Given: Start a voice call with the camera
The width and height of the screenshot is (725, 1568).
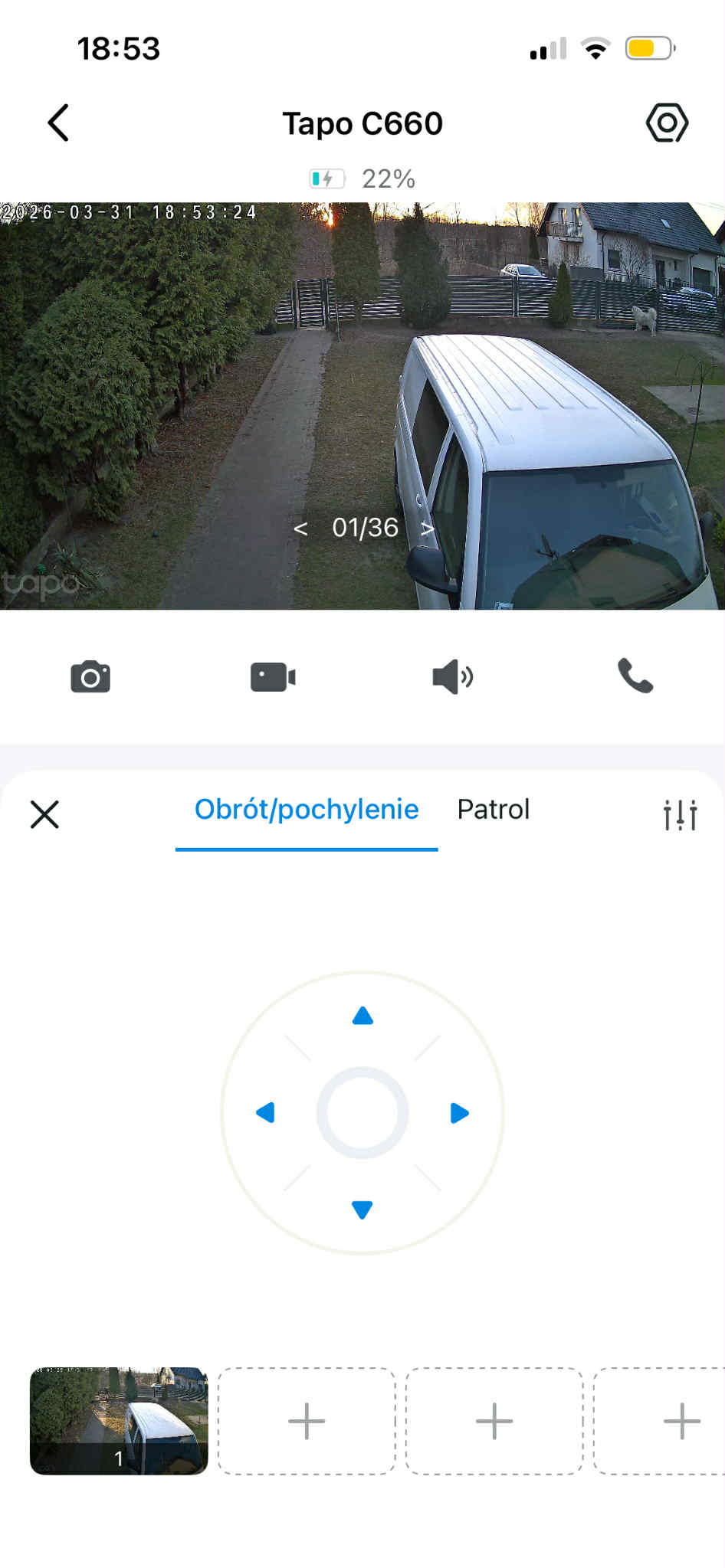Looking at the screenshot, I should pyautogui.click(x=635, y=676).
